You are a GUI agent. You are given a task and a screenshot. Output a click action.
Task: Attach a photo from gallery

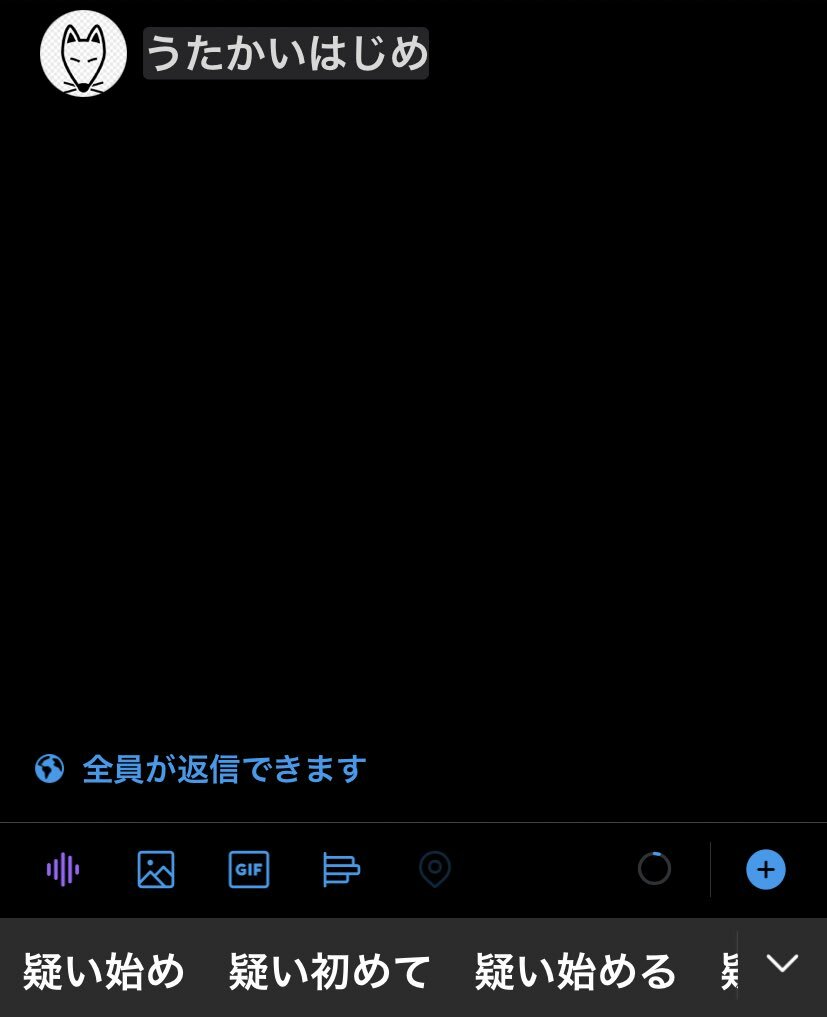point(156,869)
